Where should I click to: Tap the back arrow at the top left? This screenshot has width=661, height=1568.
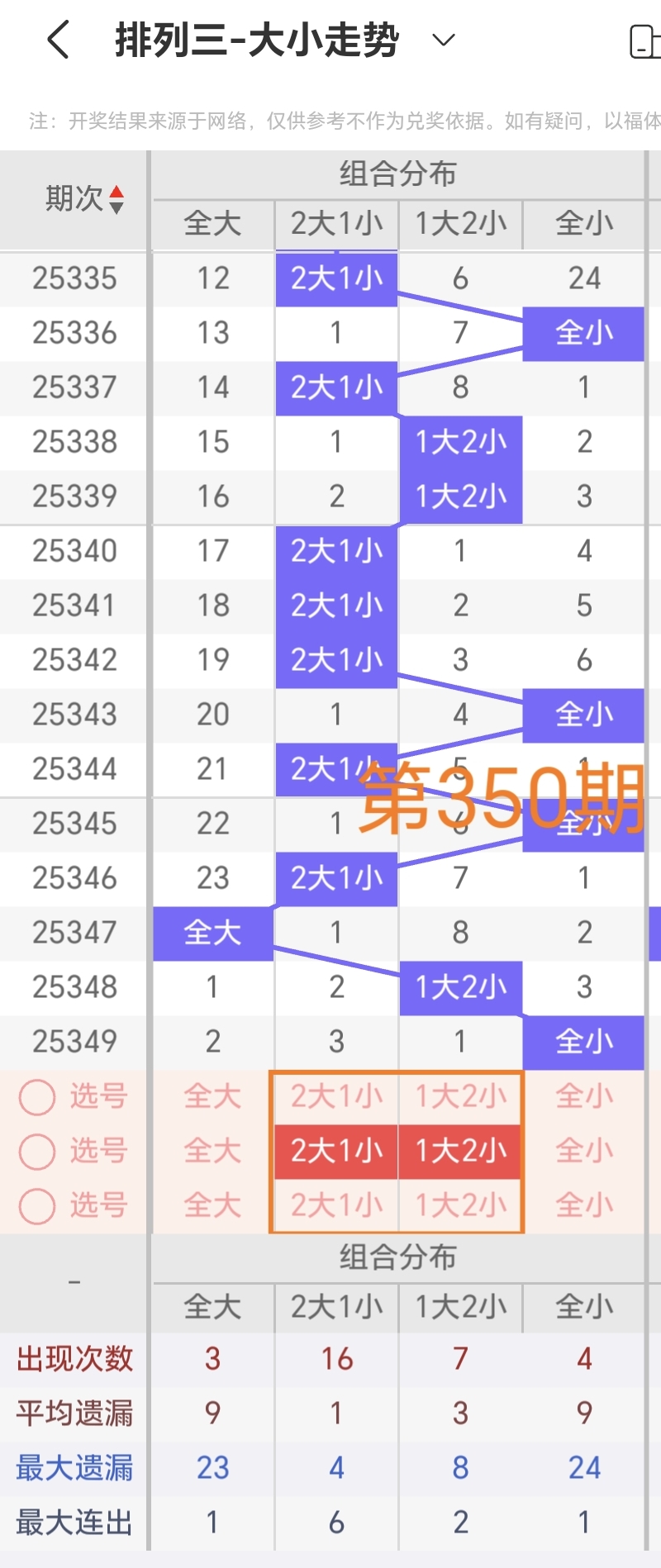click(x=56, y=40)
